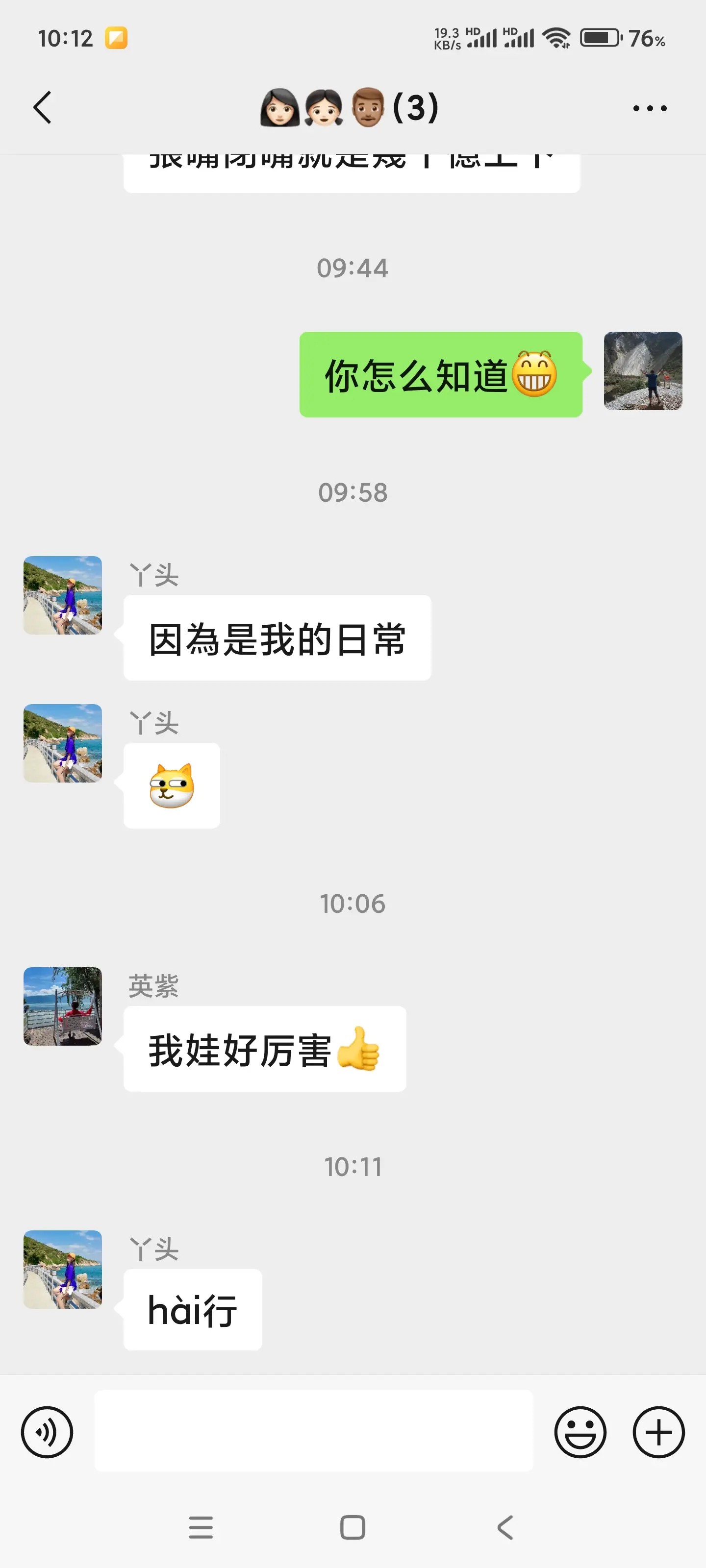Open the plus attachments menu

point(658,1432)
